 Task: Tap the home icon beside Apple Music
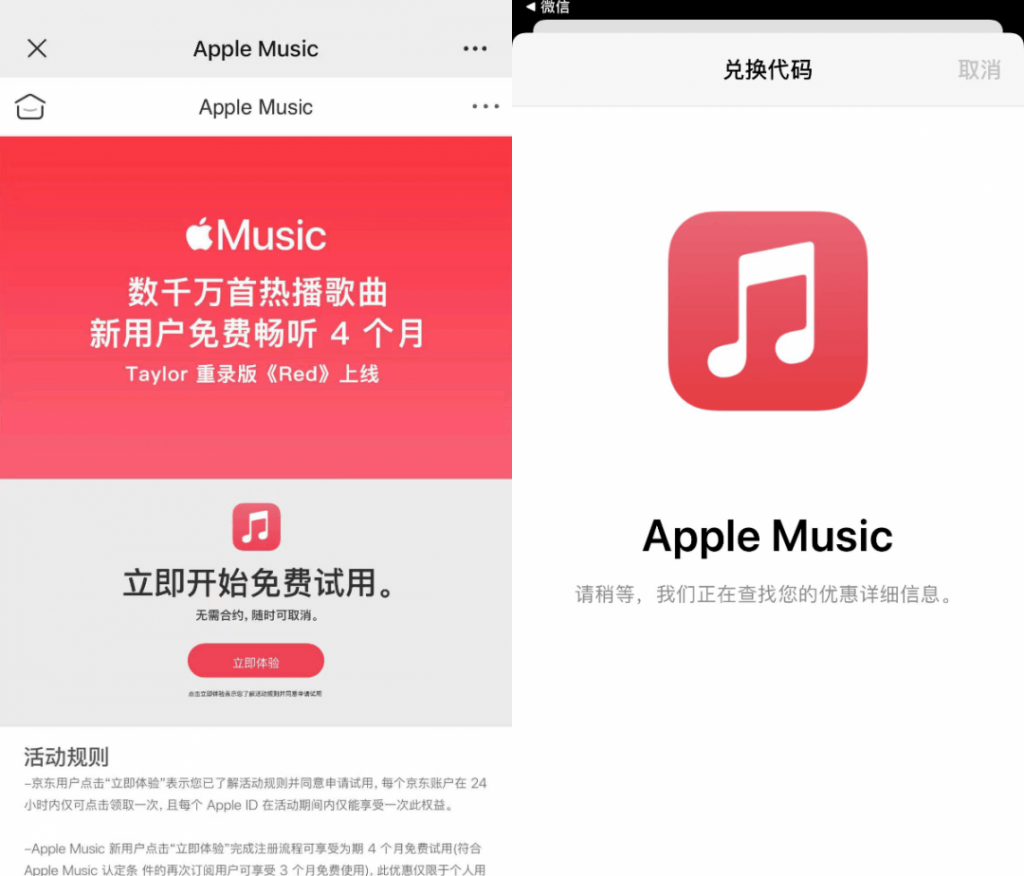pos(31,107)
